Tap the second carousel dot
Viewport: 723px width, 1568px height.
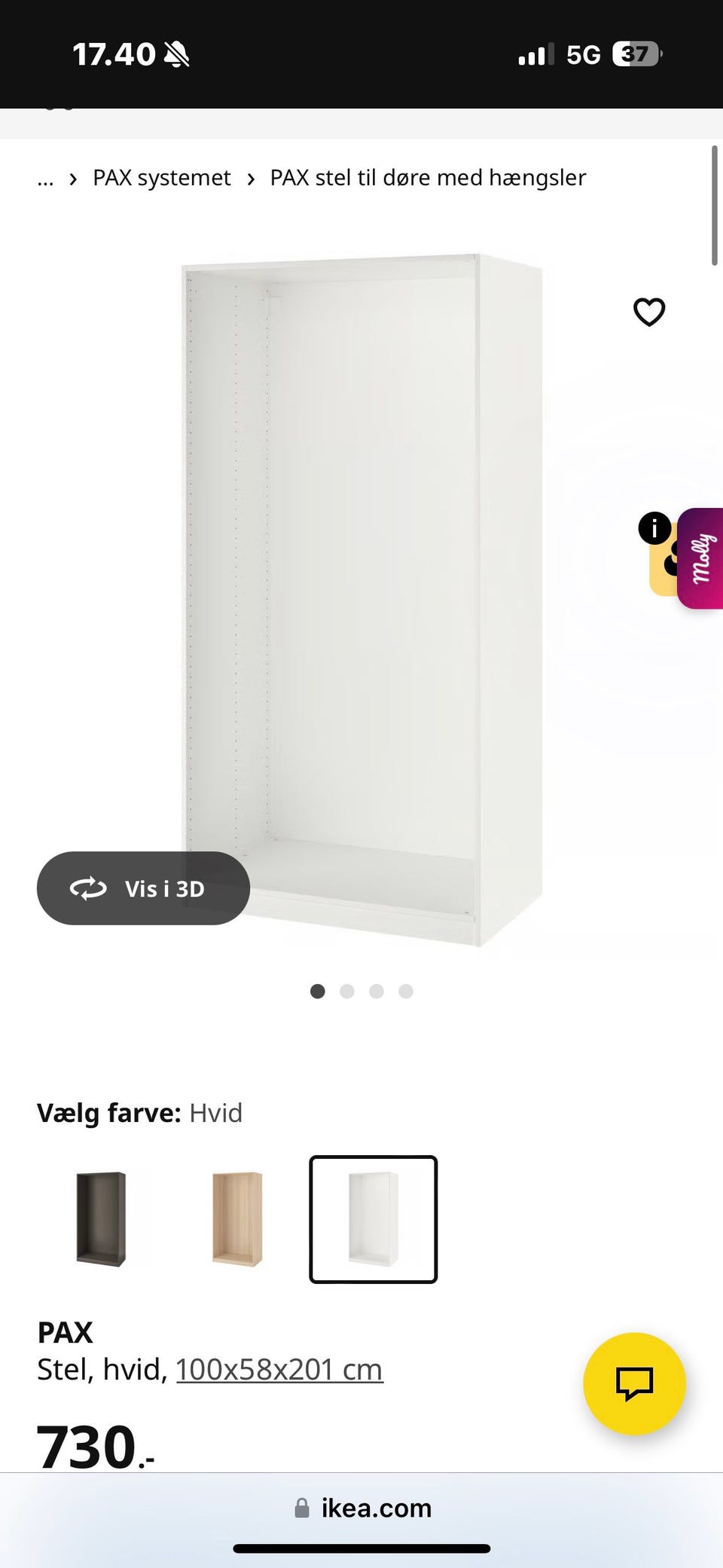(347, 992)
